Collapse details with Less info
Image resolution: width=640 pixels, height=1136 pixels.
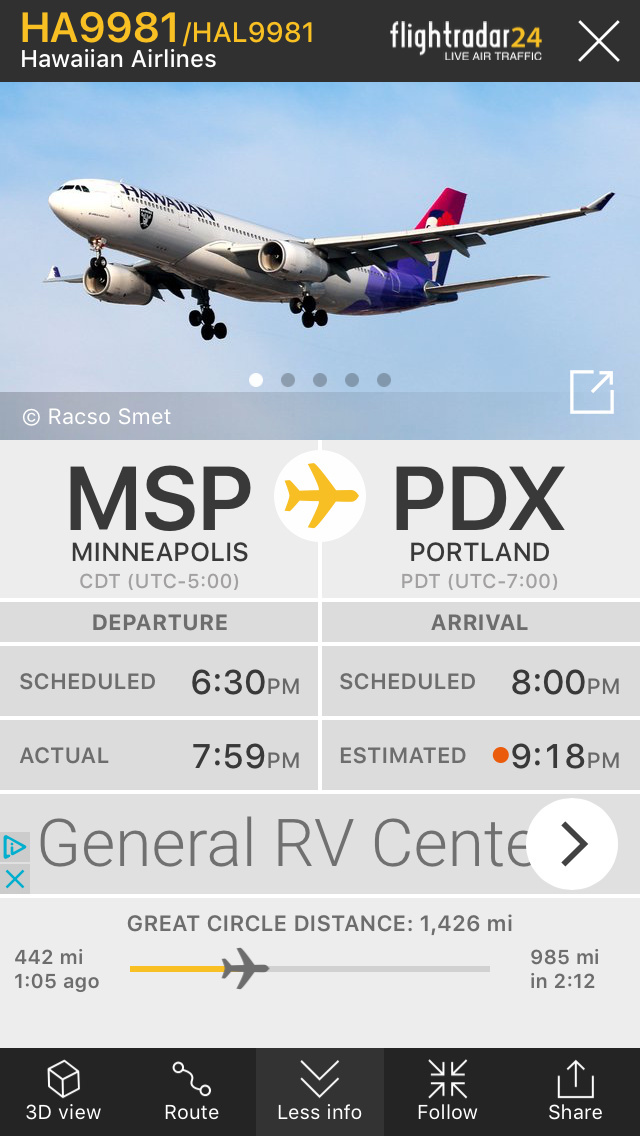320,1091
